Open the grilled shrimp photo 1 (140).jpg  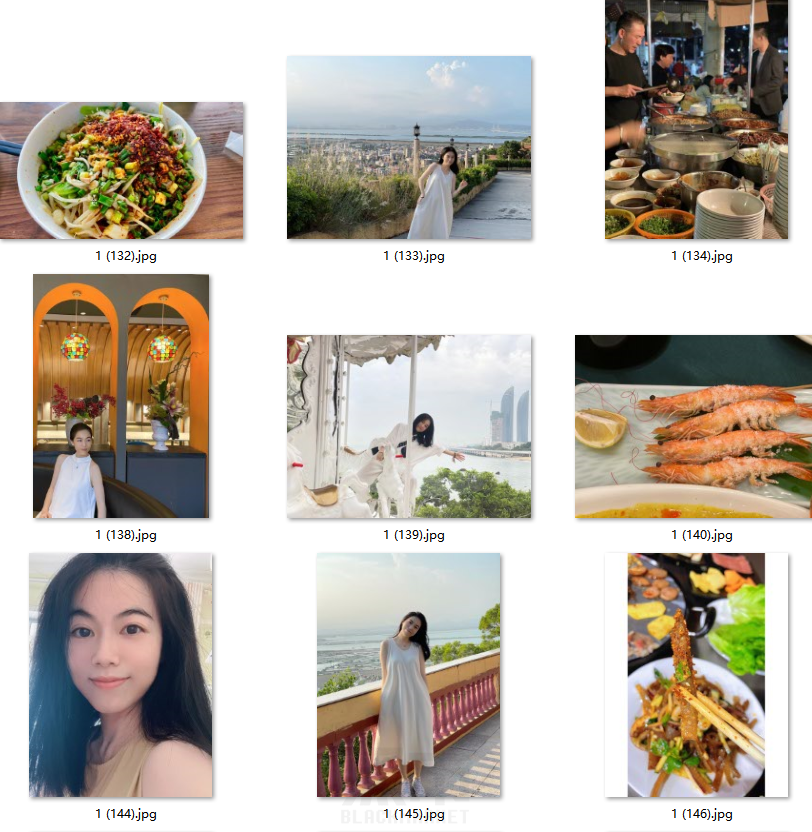(x=693, y=426)
